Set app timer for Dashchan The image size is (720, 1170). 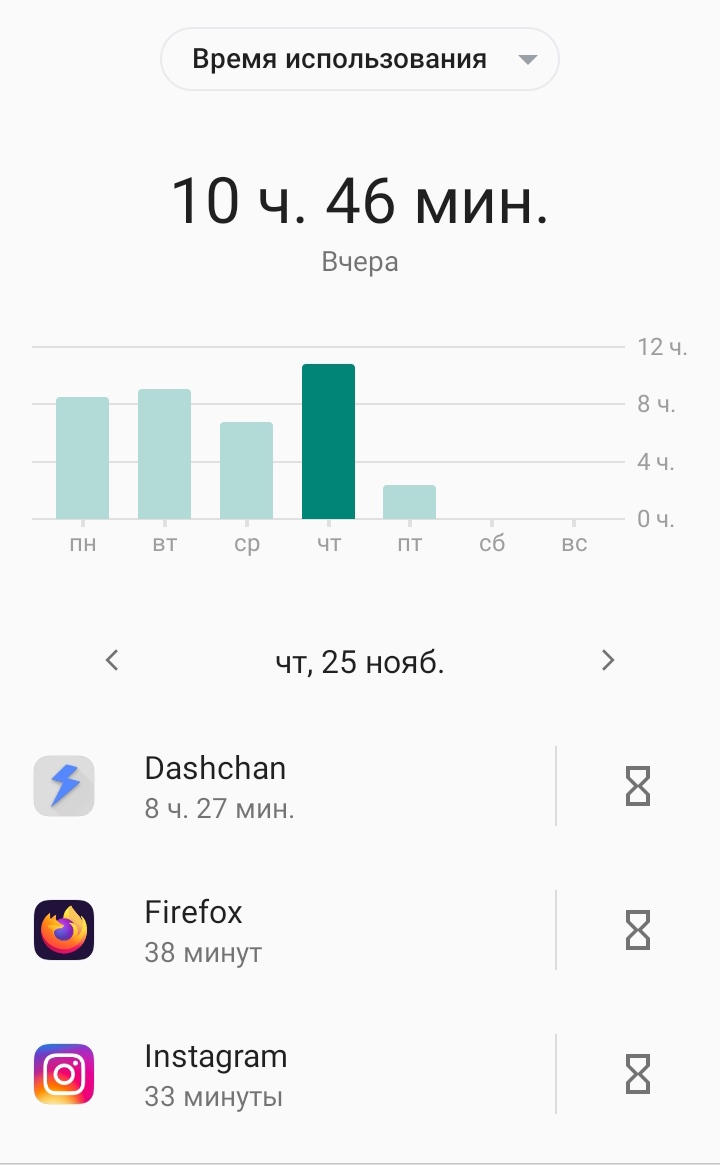[637, 786]
